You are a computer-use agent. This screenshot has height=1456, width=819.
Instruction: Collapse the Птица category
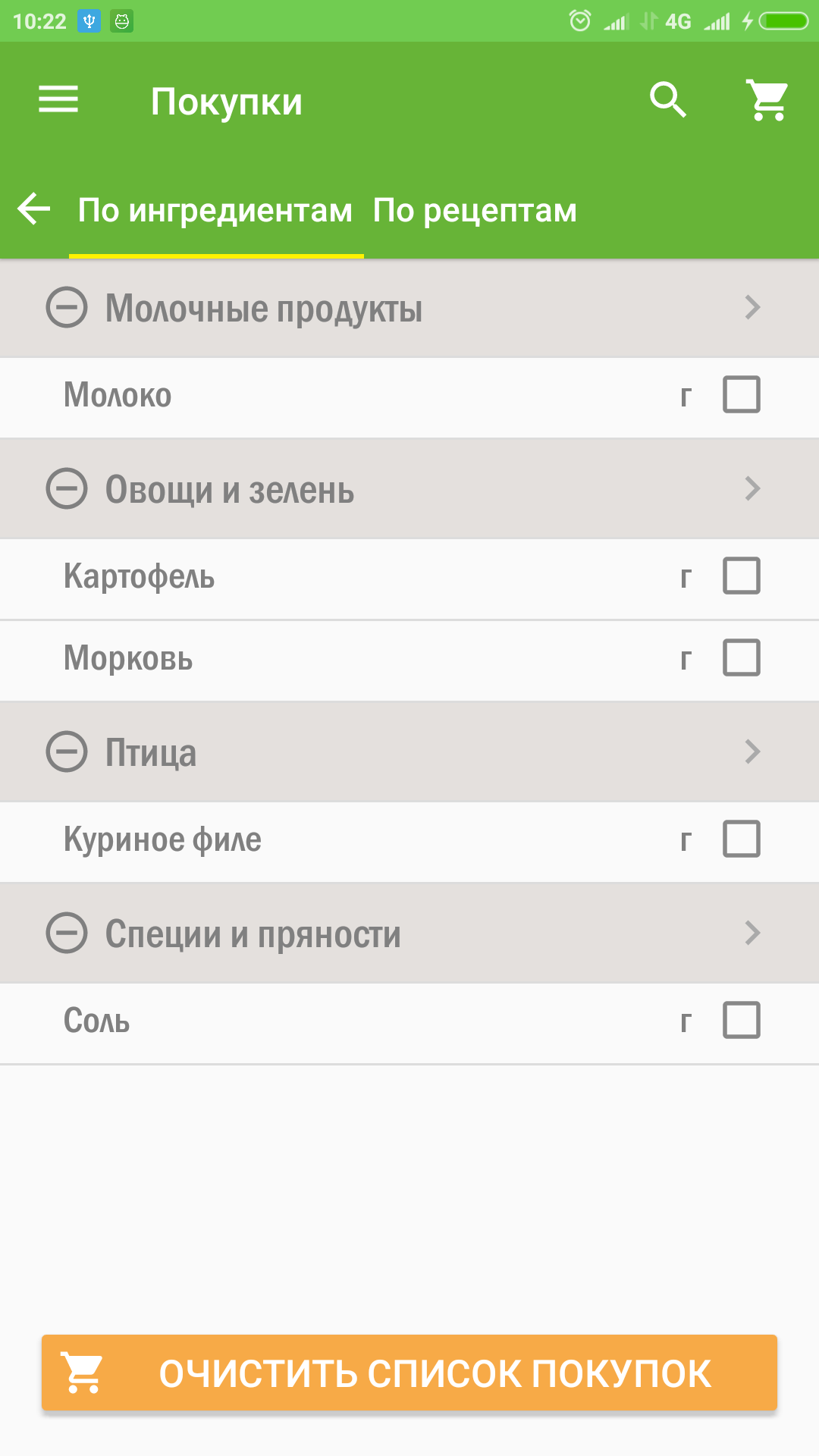click(x=67, y=752)
